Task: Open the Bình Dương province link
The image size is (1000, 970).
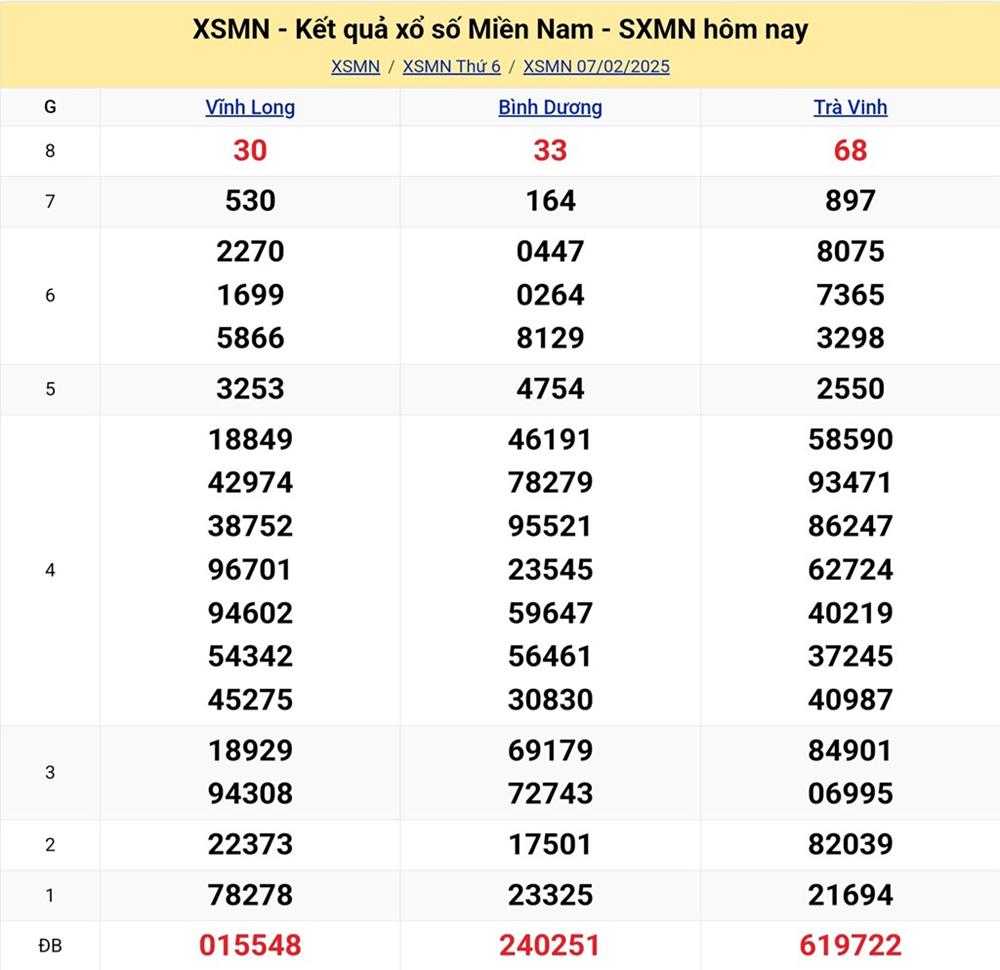Action: coord(550,108)
